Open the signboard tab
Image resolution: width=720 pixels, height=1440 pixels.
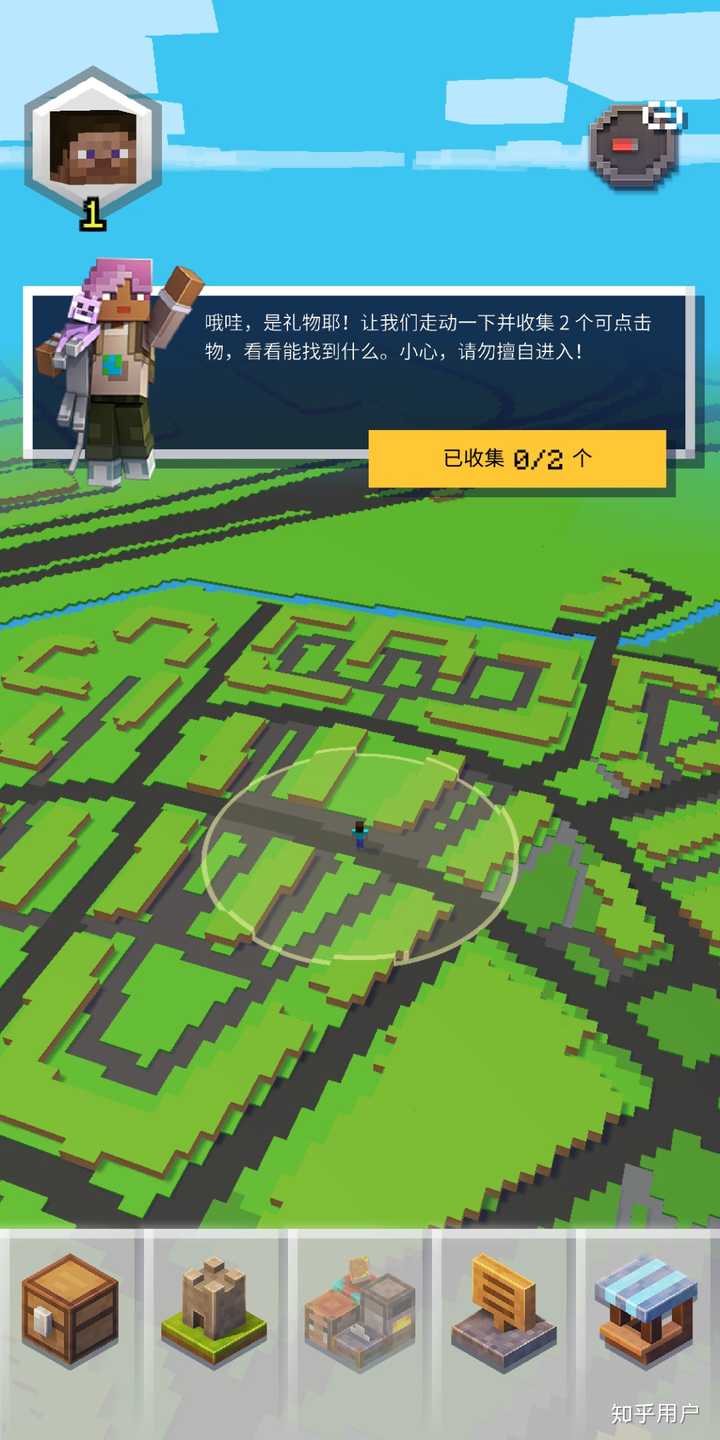coord(503,1312)
